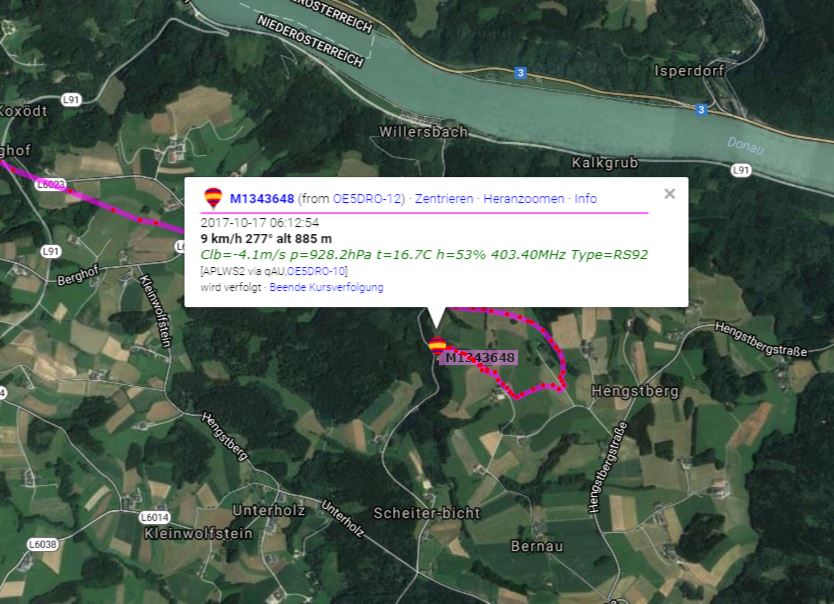Screen dimensions: 834x604
Task: Open the Info link for M1343648
Action: click(x=585, y=199)
